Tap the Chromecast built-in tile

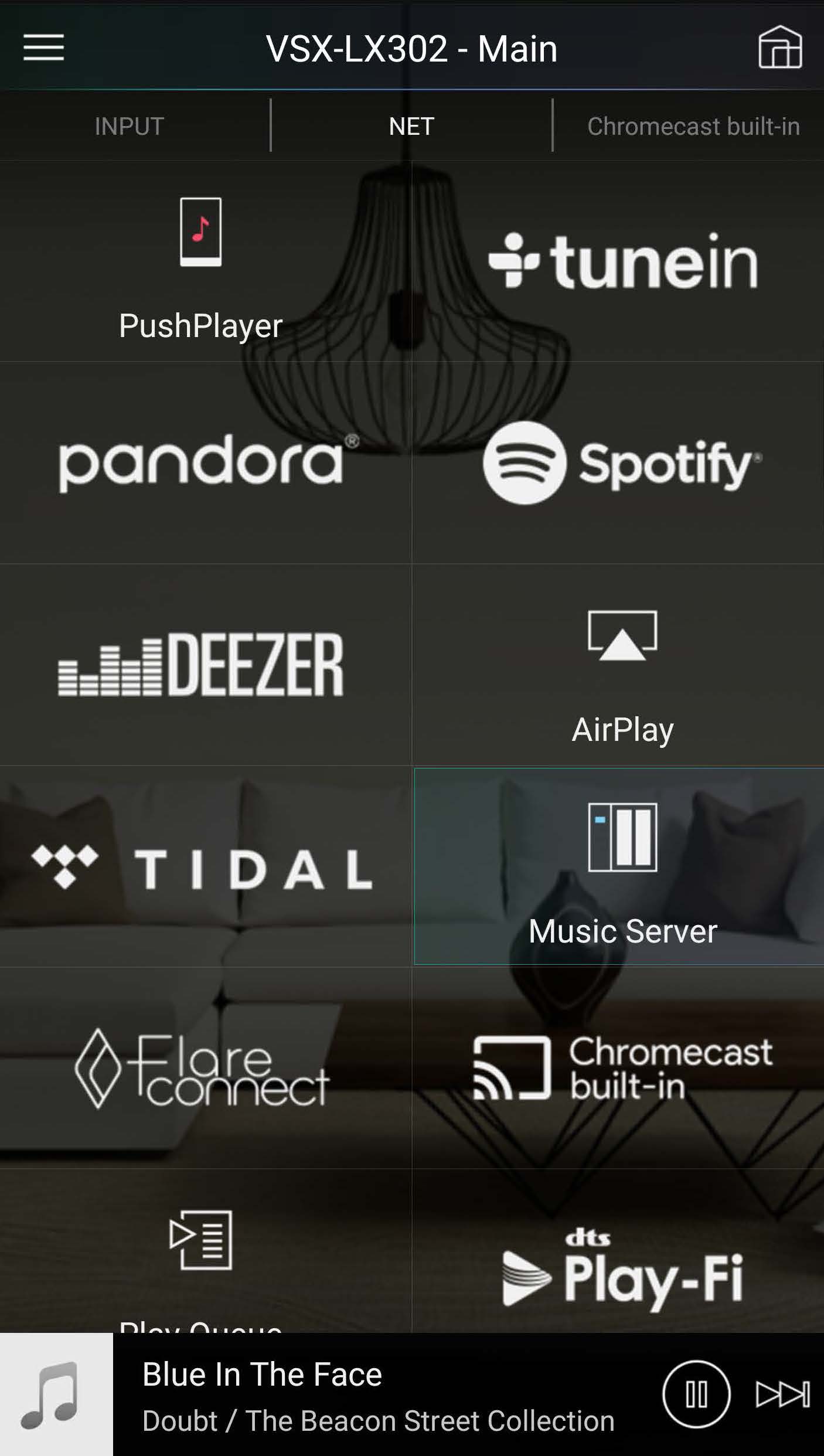click(x=622, y=1068)
